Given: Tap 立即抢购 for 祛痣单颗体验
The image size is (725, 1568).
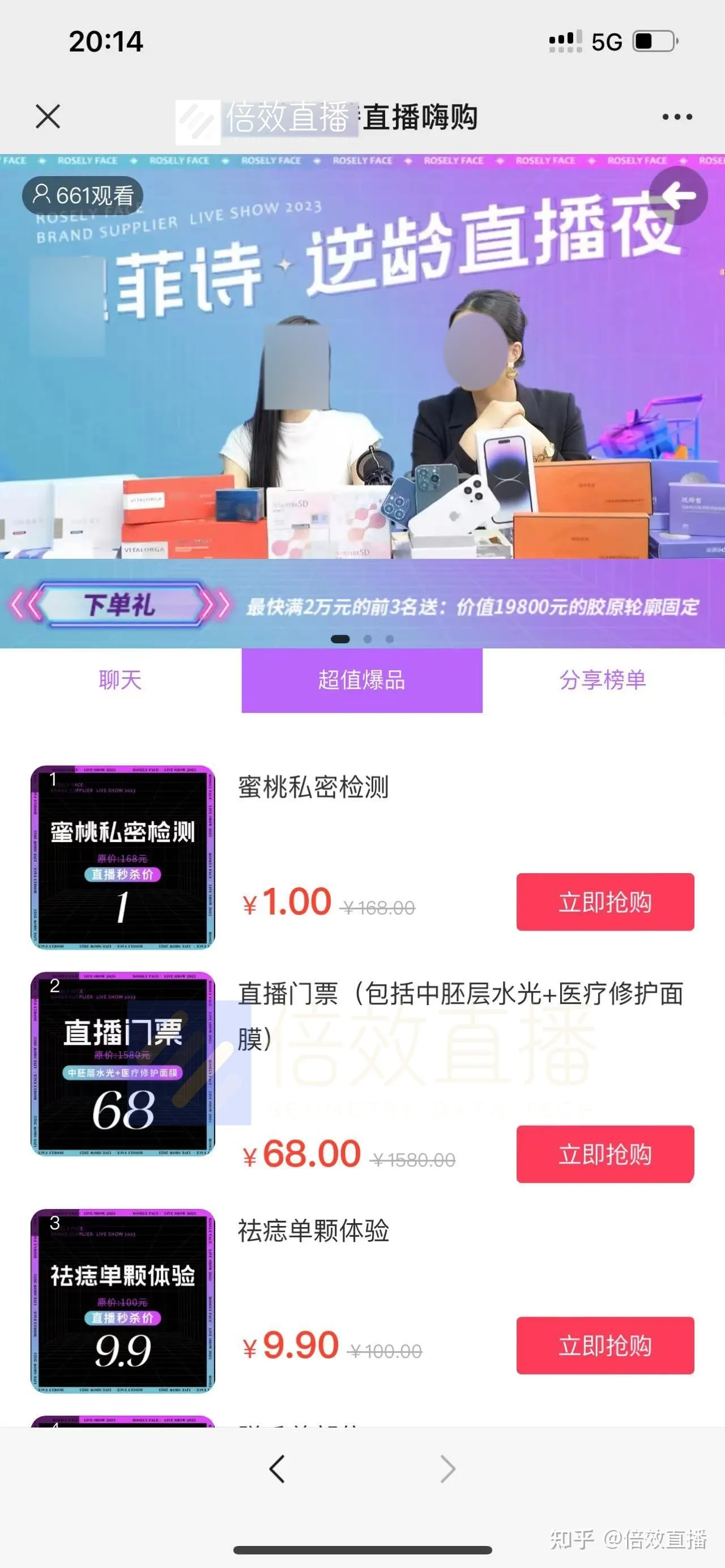Looking at the screenshot, I should pos(604,1345).
